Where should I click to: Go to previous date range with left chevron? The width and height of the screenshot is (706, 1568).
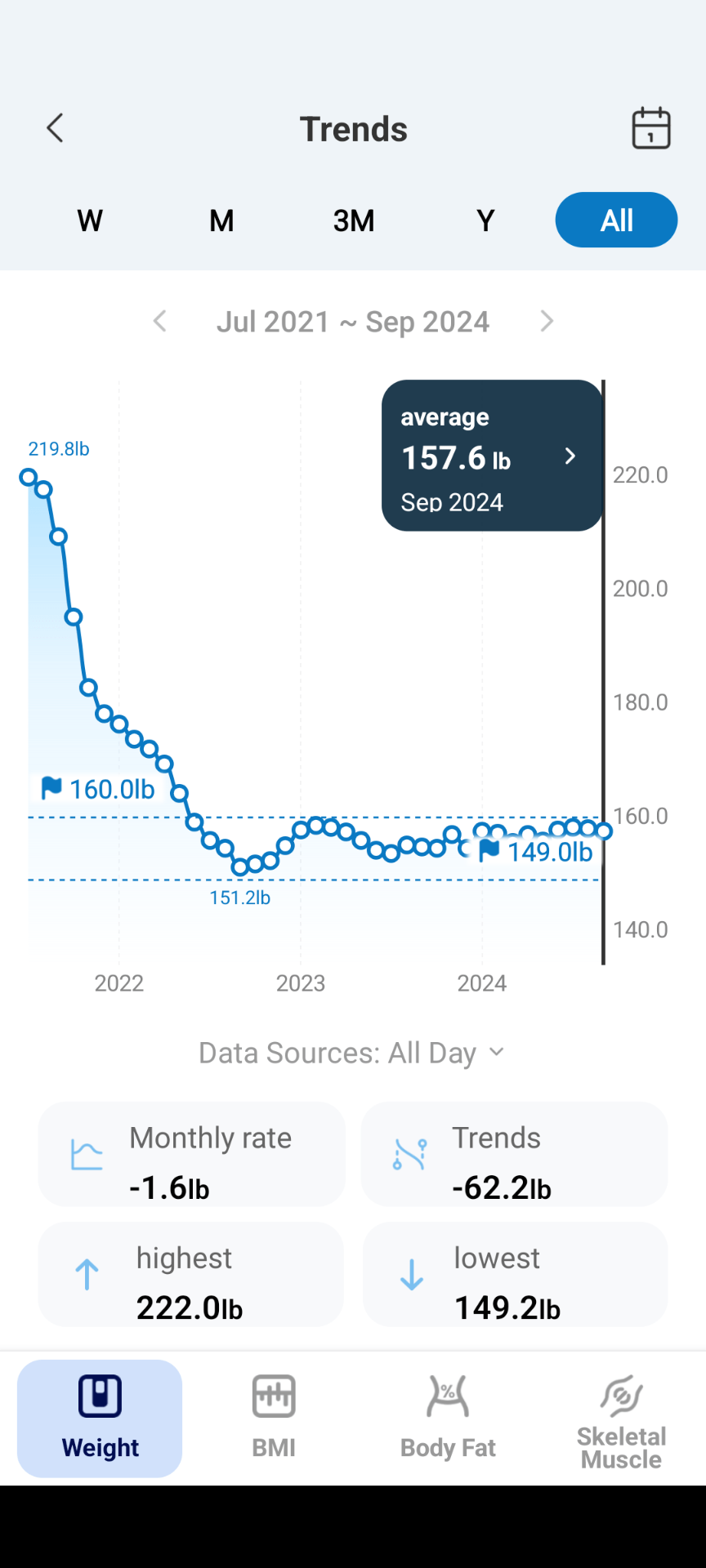[x=159, y=322]
